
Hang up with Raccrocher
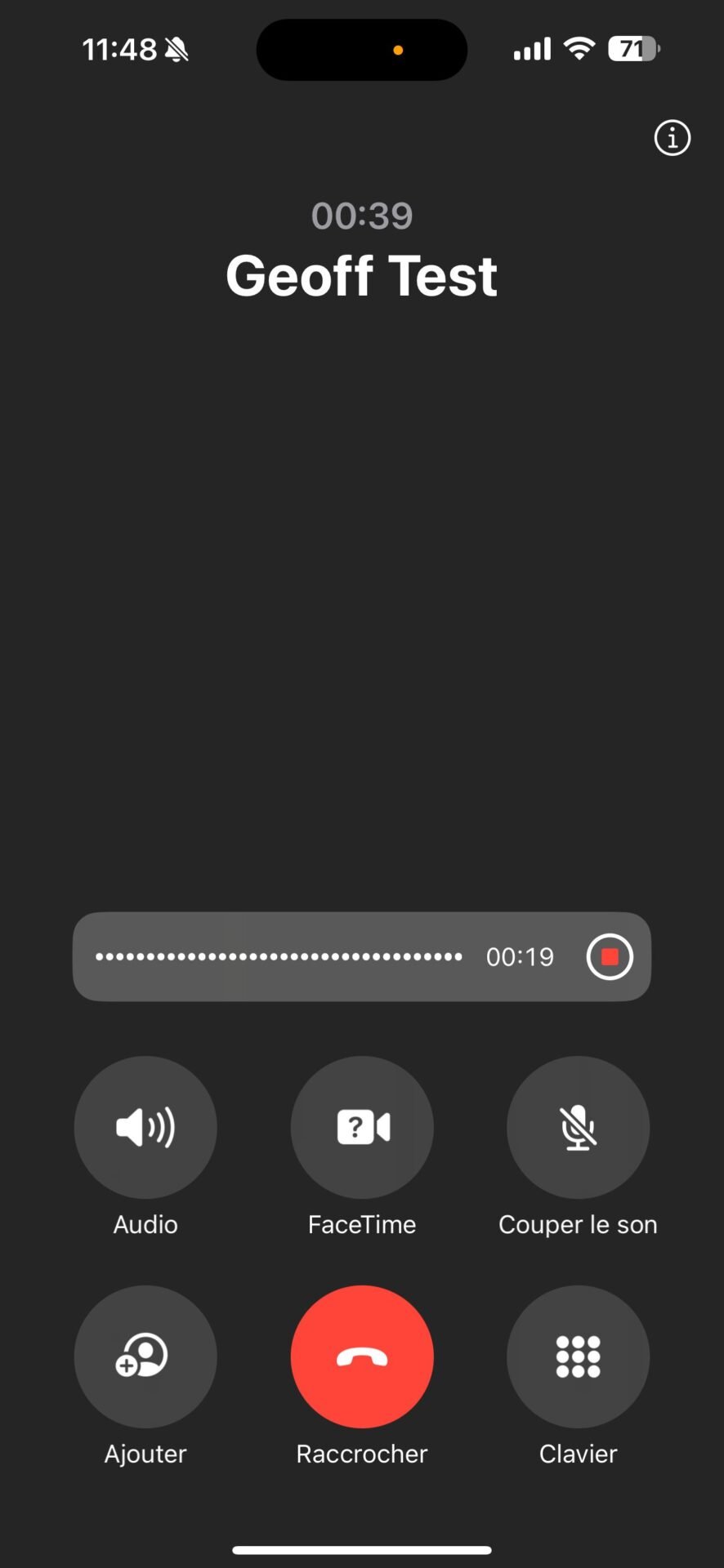362,1356
